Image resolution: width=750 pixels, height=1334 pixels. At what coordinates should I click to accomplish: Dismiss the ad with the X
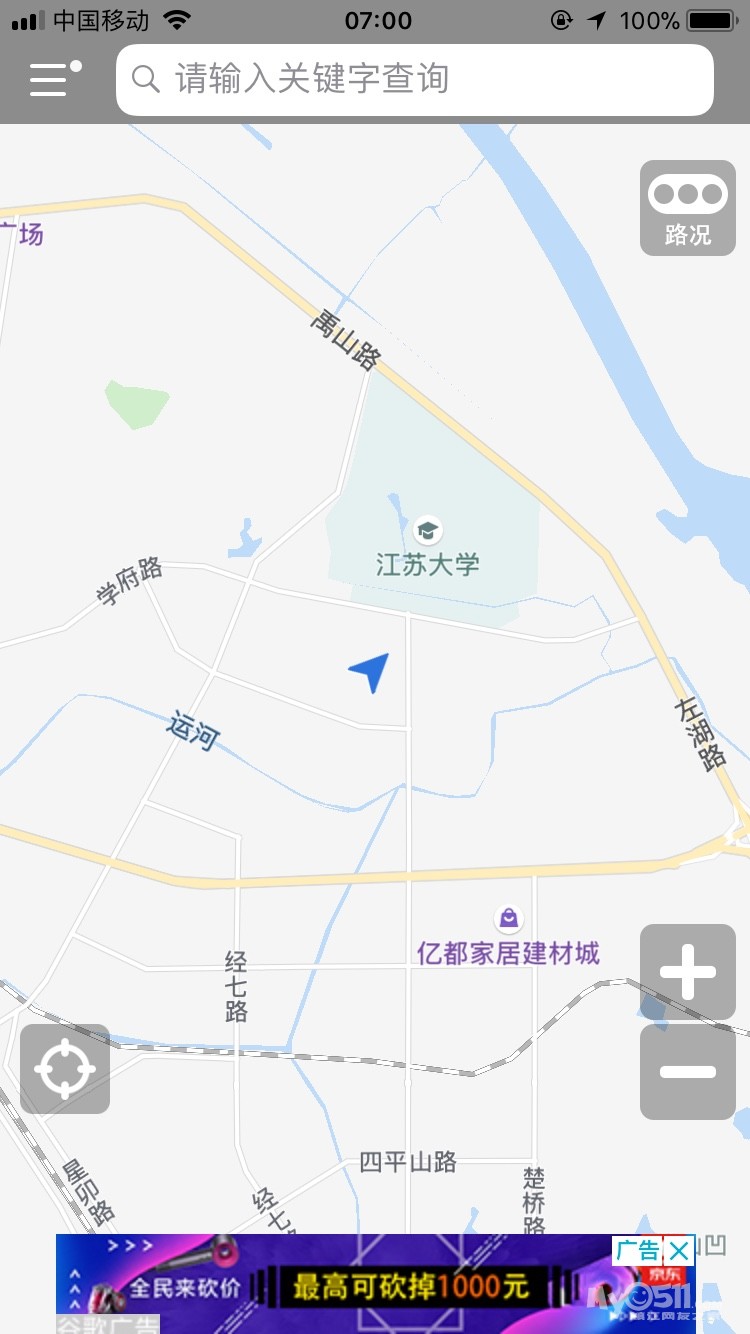(679, 1251)
